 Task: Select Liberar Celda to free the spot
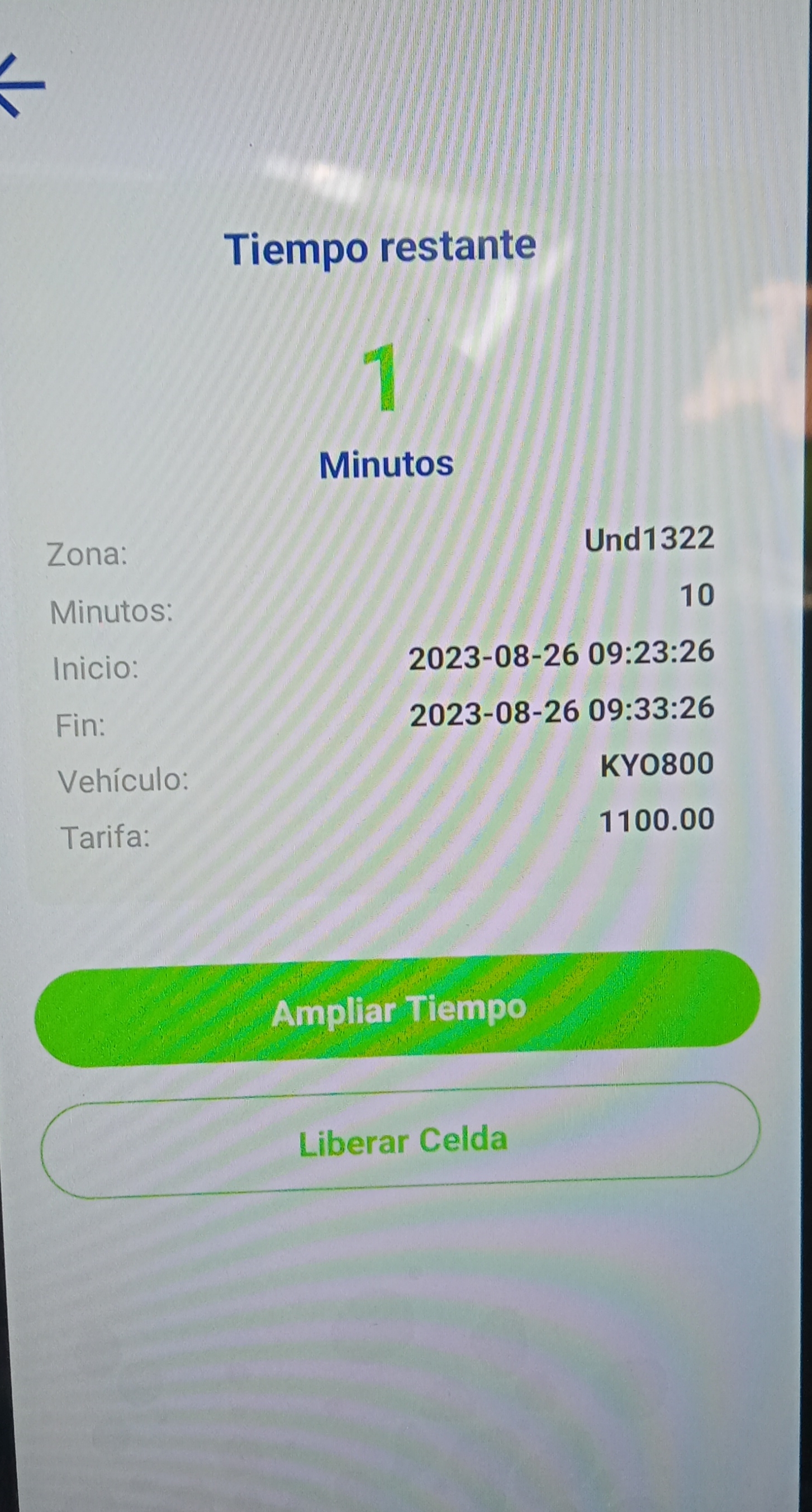402,1142
